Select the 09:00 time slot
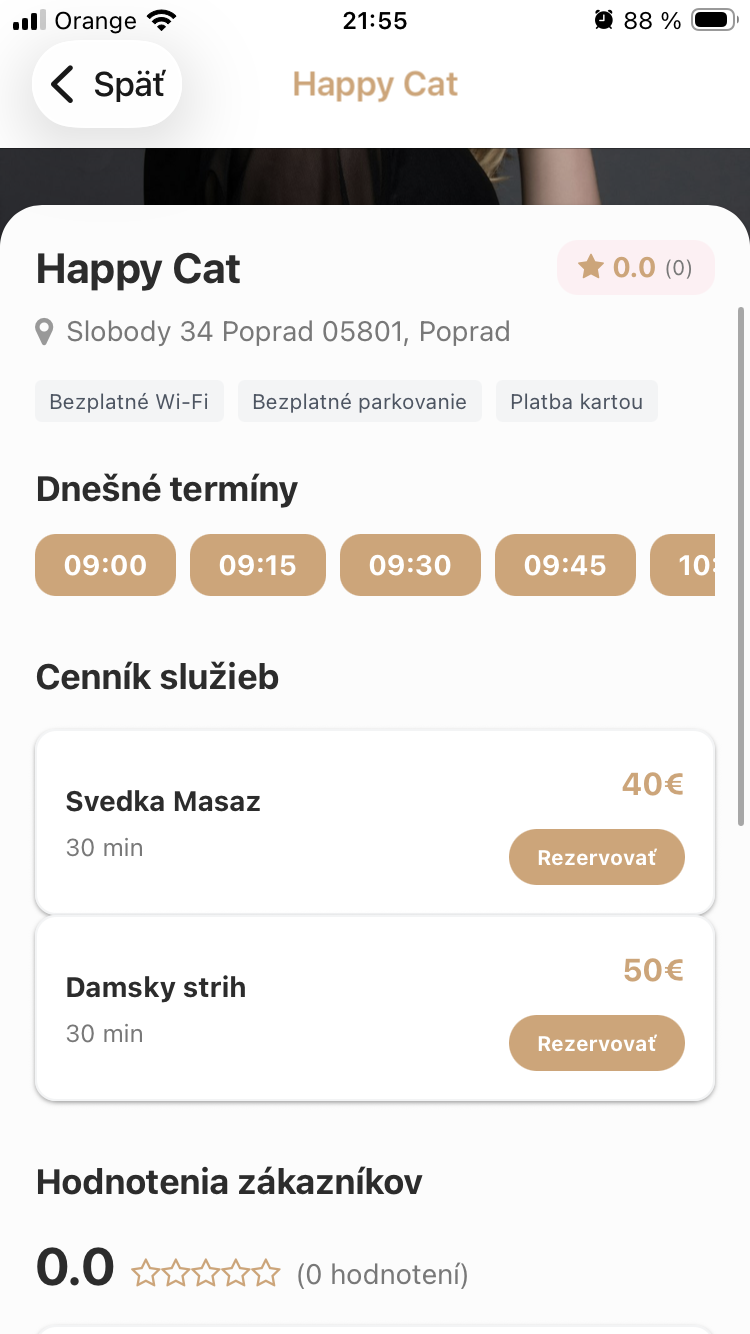 click(105, 565)
